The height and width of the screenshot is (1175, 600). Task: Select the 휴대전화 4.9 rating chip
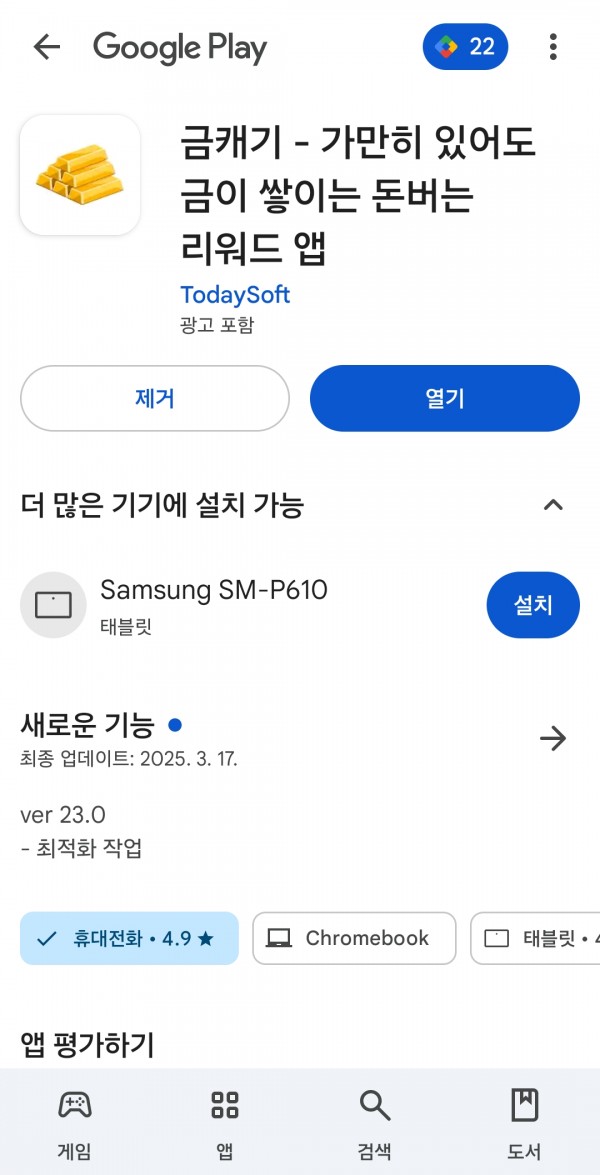[x=129, y=938]
